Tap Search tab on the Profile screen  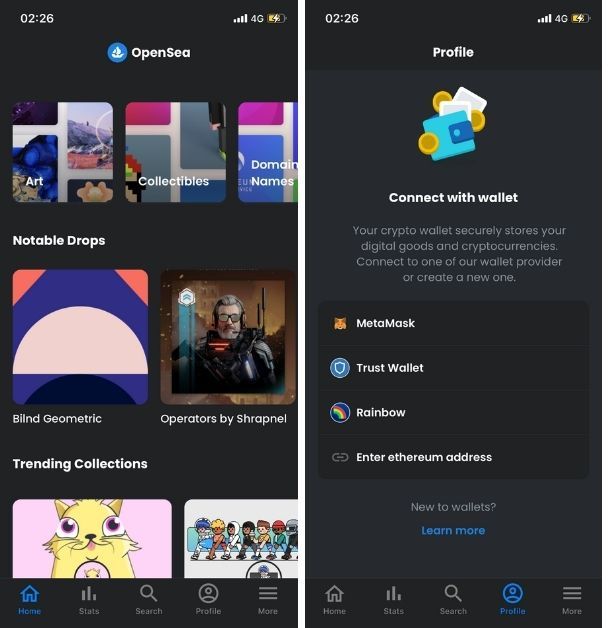point(453,599)
